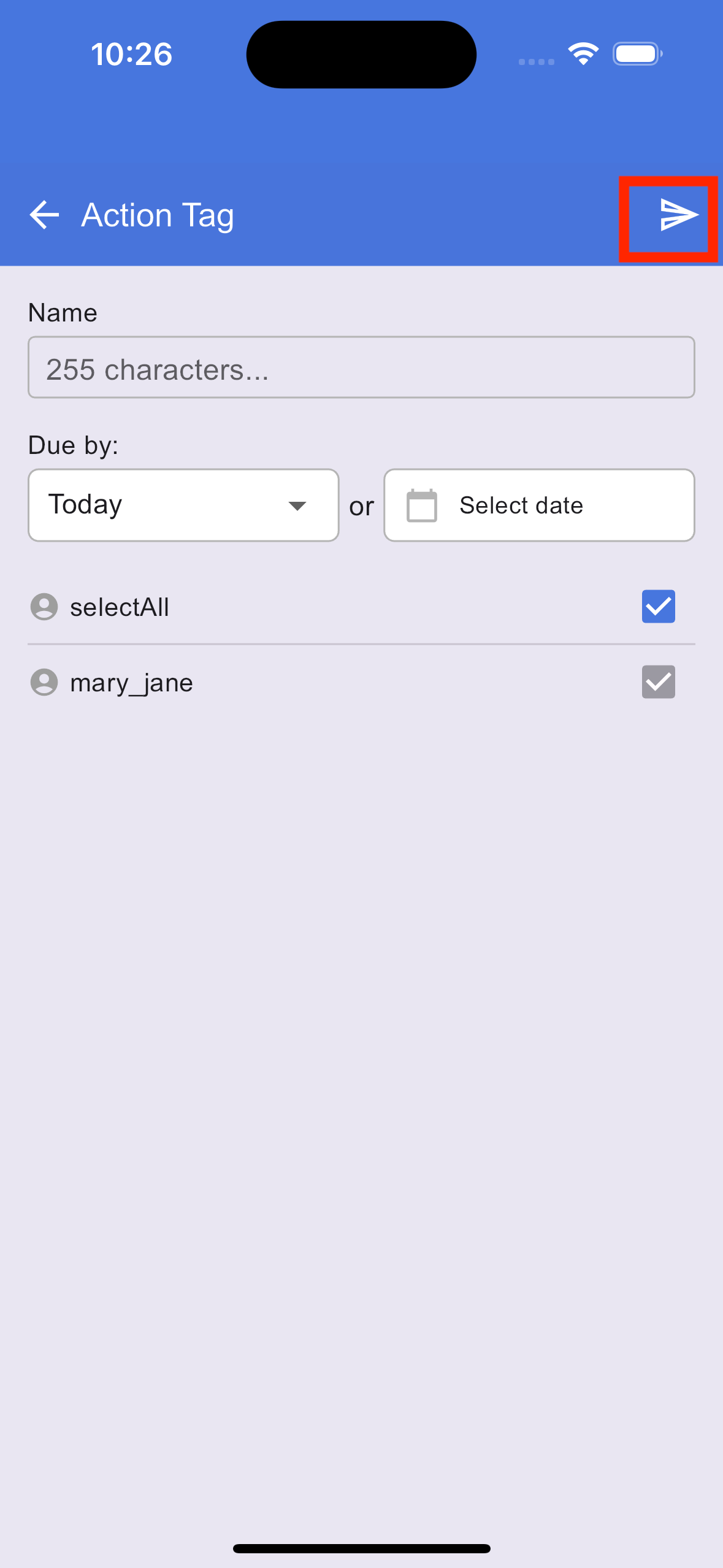
Task: Uncheck the selectAll checkbox
Action: point(659,607)
